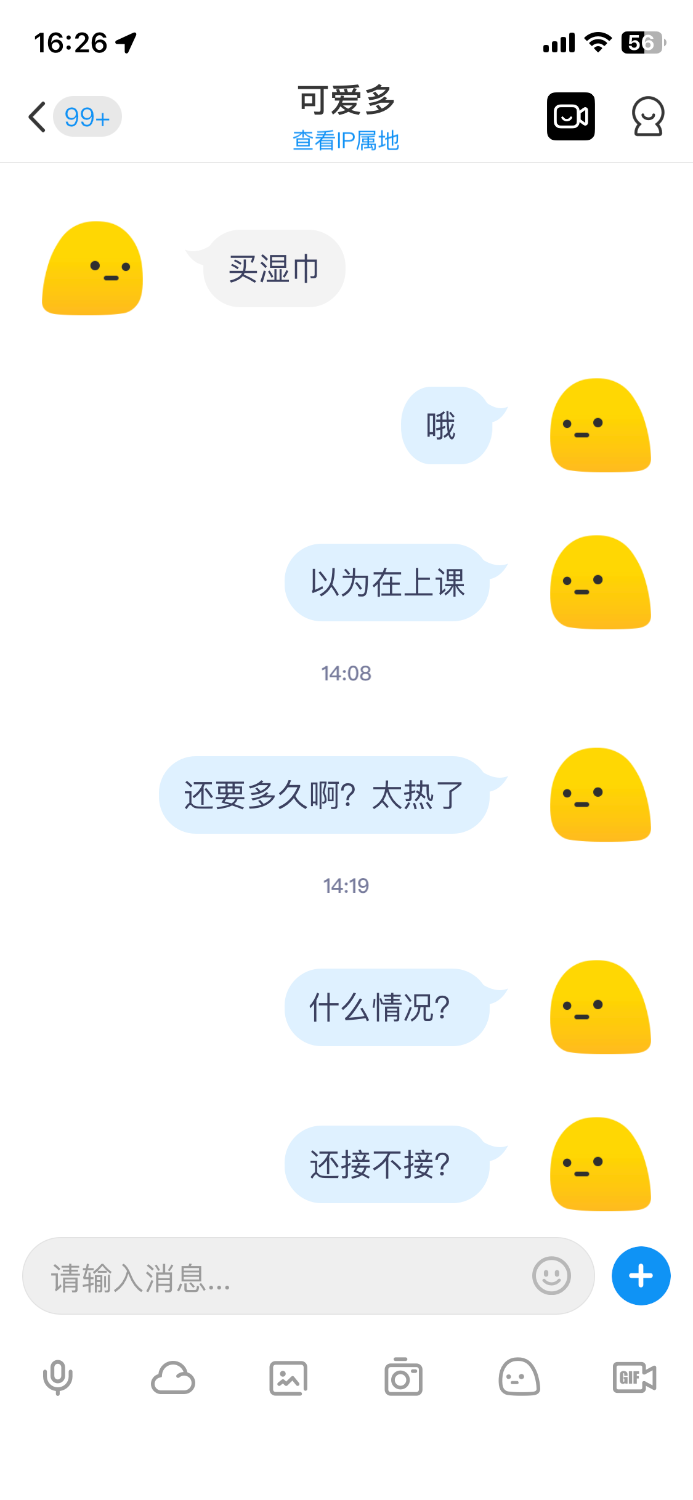Open the GIF video icon
The width and height of the screenshot is (693, 1500).
tap(634, 1378)
